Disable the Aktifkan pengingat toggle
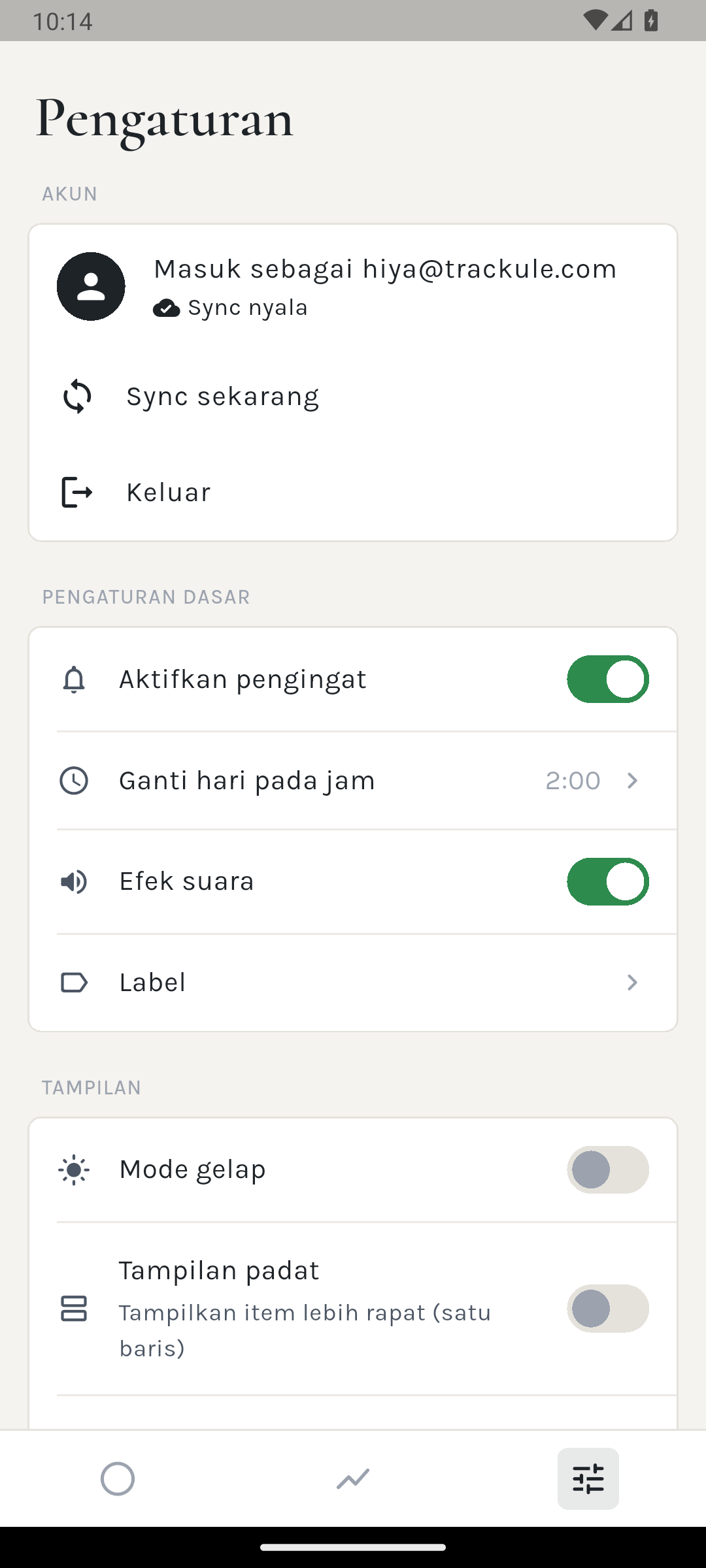Image resolution: width=706 pixels, height=1568 pixels. pos(607,679)
